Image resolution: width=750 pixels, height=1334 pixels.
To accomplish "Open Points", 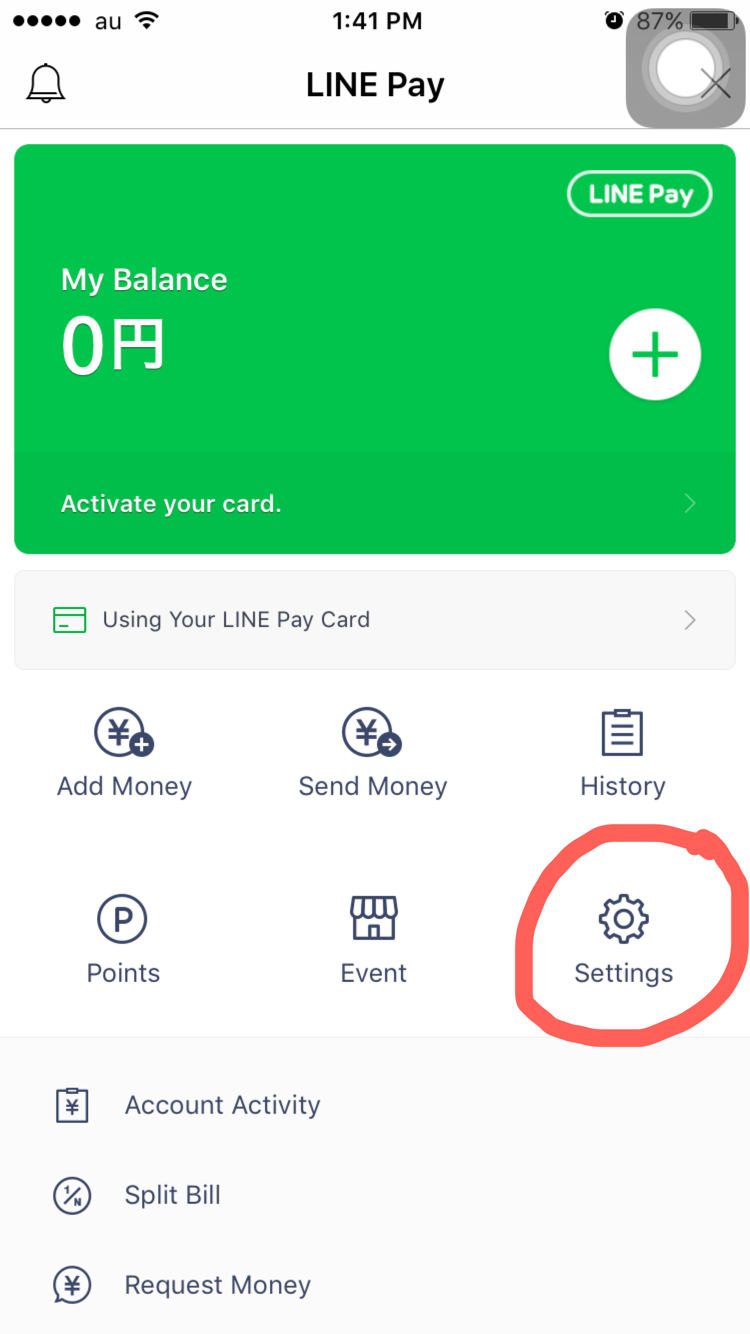I will pos(123,940).
